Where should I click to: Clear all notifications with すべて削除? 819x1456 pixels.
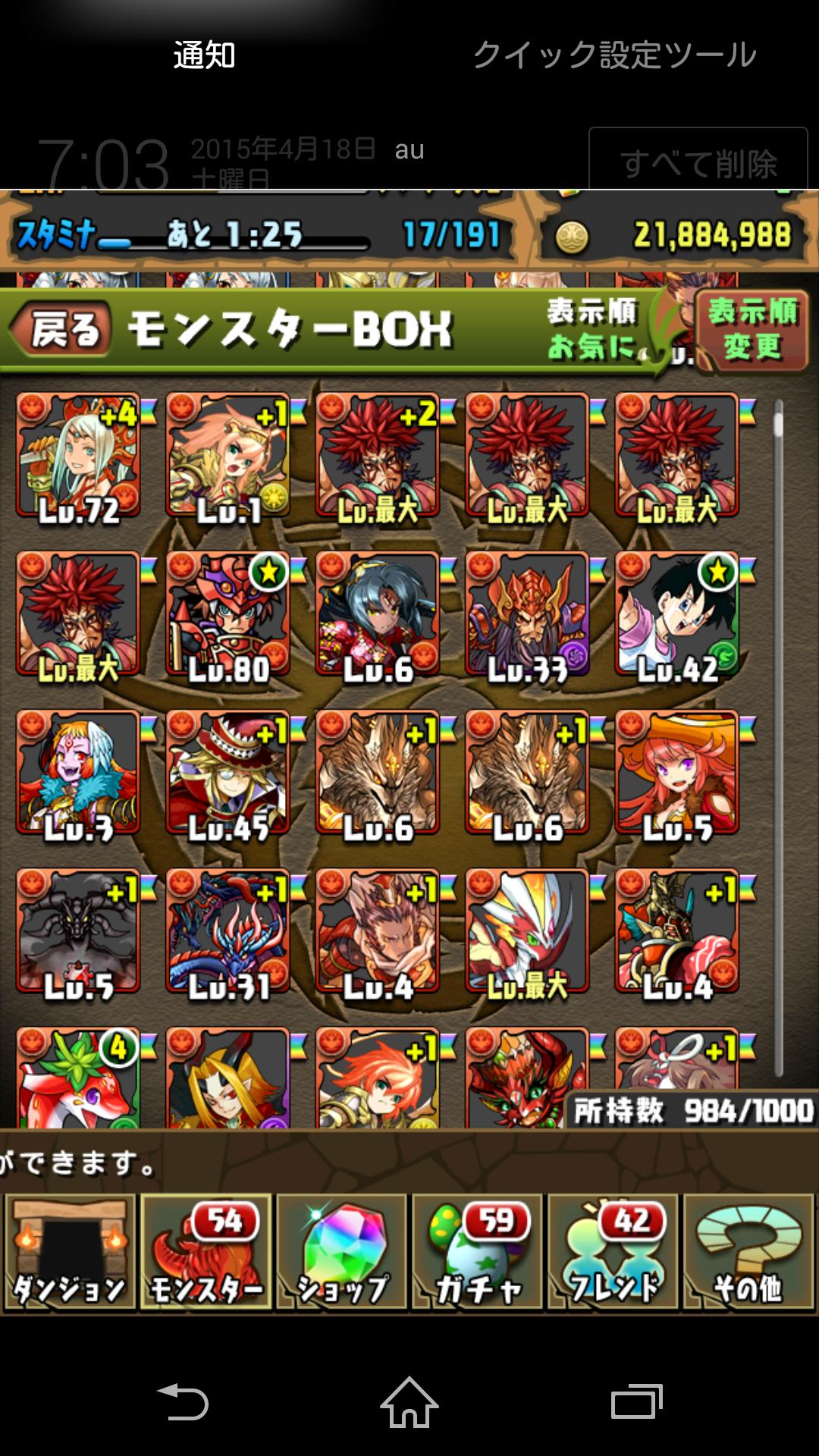(698, 158)
